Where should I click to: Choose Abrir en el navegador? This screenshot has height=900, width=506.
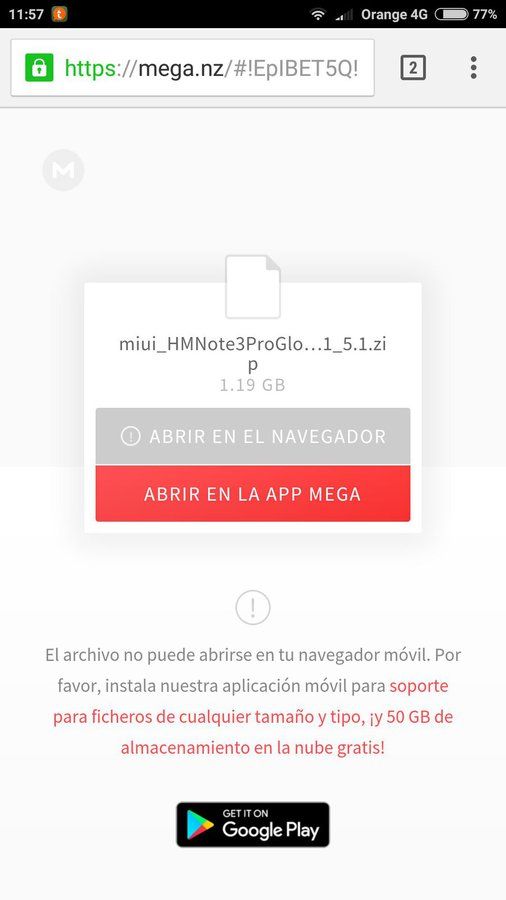[x=253, y=436]
